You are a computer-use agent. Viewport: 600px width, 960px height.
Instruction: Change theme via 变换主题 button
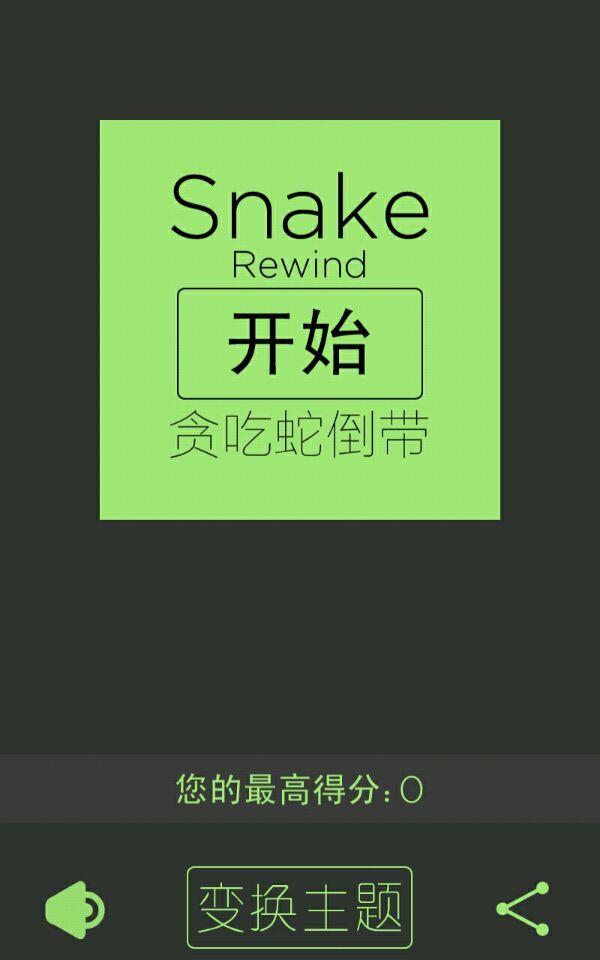pos(300,907)
